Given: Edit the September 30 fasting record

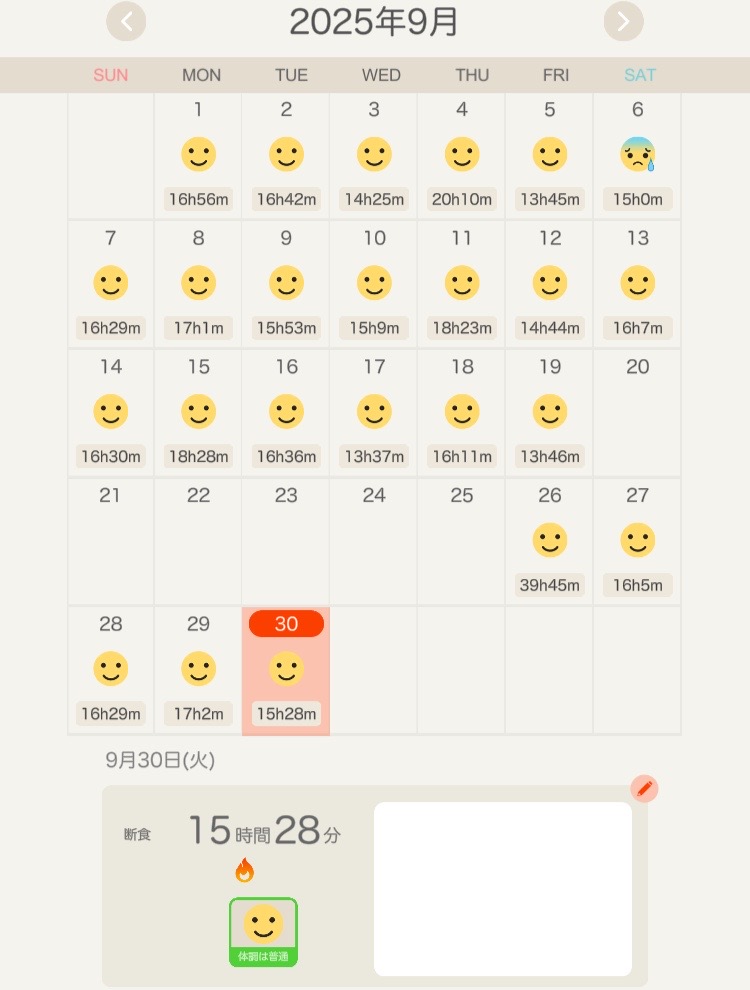Looking at the screenshot, I should point(645,789).
